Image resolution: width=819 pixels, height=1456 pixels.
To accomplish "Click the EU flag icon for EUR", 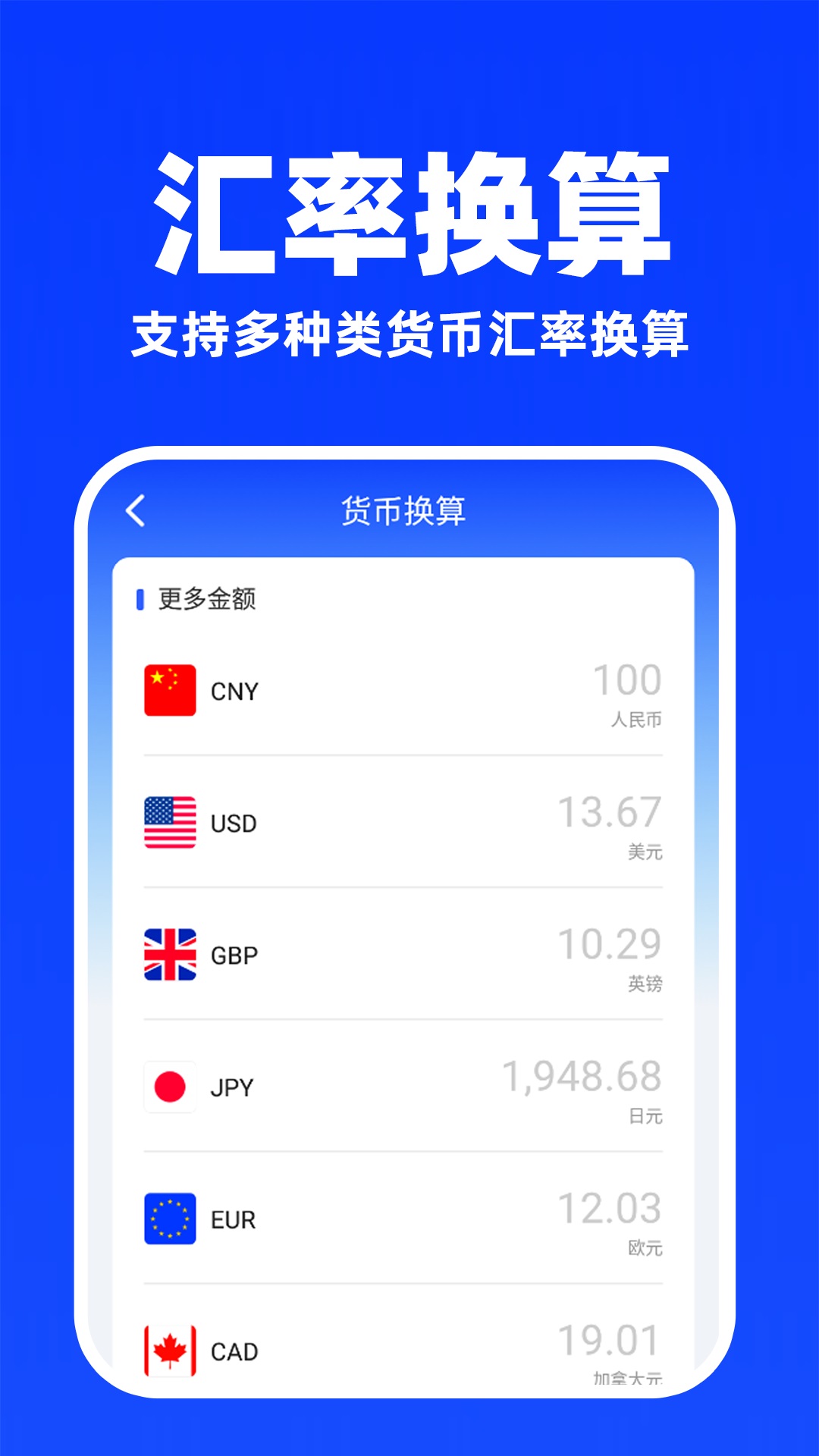I will coord(171,1219).
